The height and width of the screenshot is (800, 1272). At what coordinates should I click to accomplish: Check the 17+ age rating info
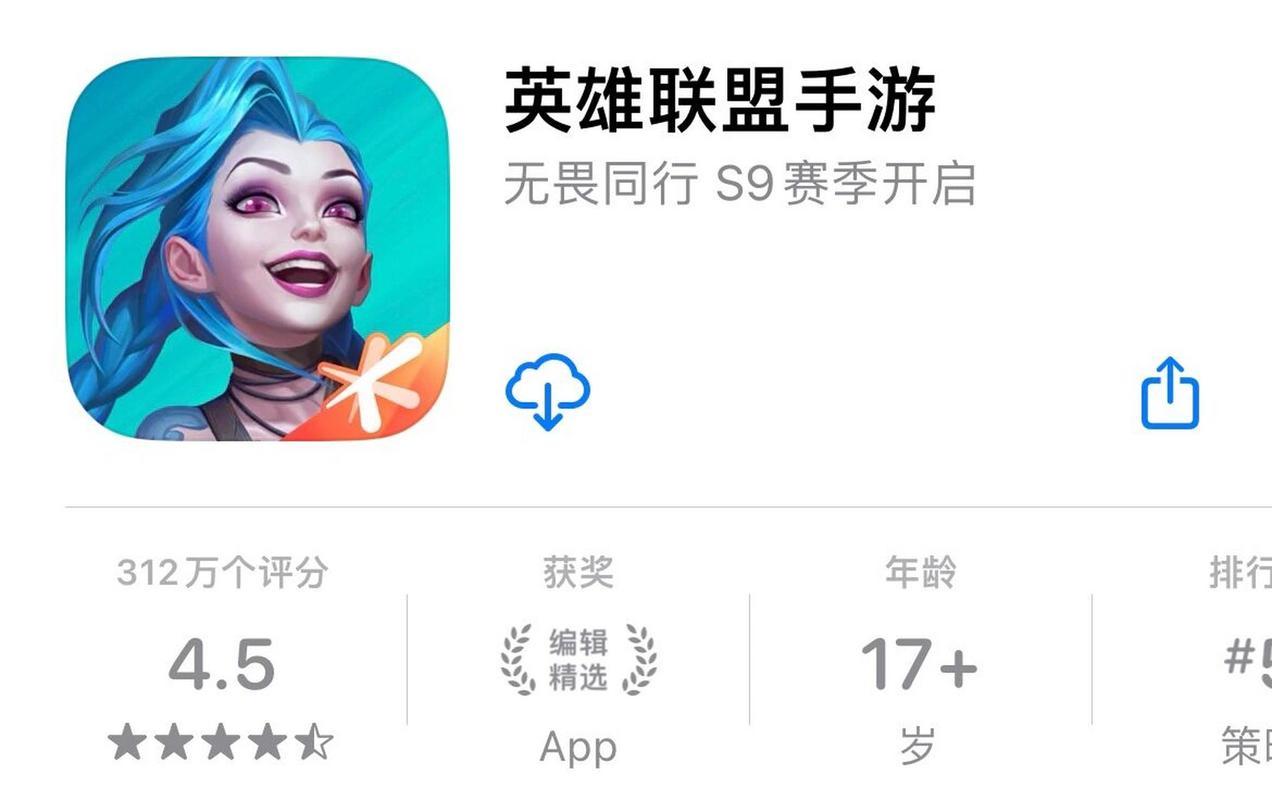point(919,662)
